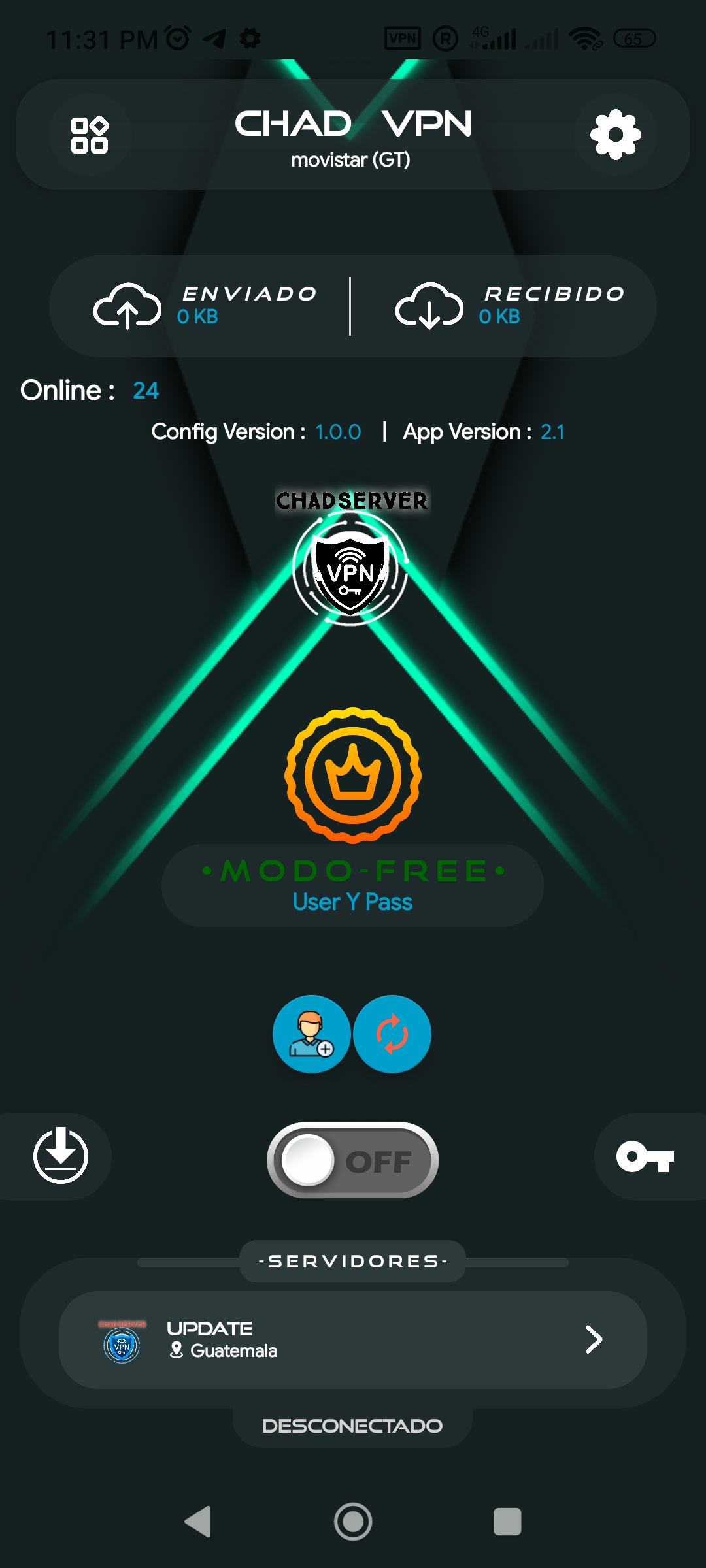The image size is (706, 1568).
Task: Open the grid menu icon
Action: tap(90, 135)
